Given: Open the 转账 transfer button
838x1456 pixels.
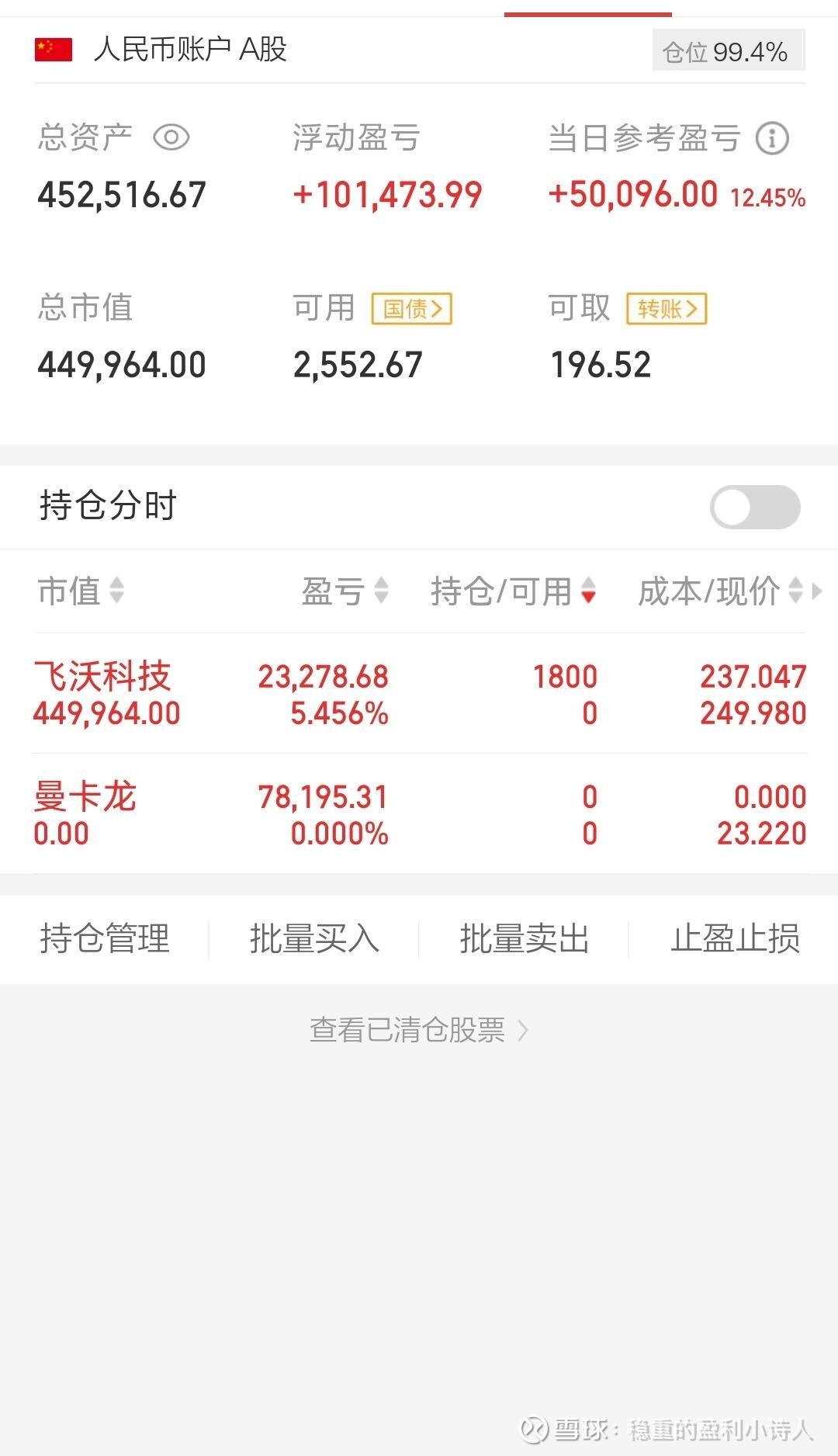Looking at the screenshot, I should tap(667, 309).
